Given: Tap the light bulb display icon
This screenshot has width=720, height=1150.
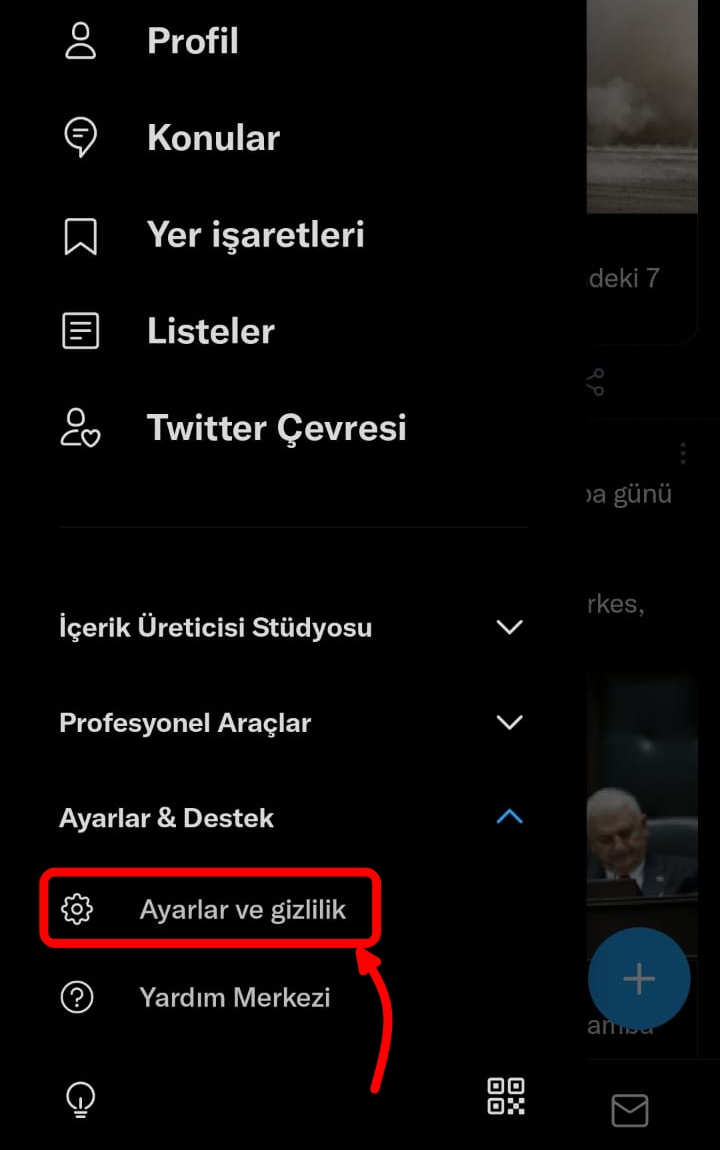Looking at the screenshot, I should [x=80, y=1099].
